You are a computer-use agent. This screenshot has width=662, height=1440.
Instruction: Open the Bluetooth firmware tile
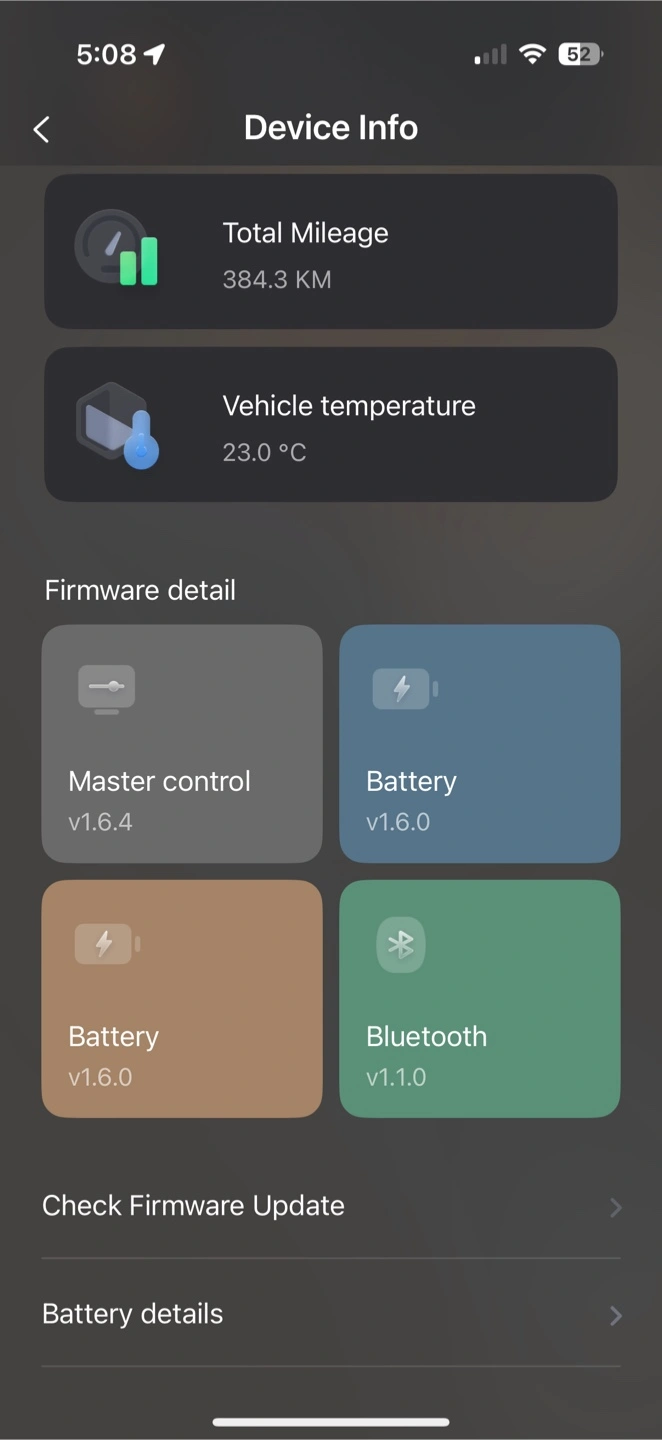(x=480, y=998)
